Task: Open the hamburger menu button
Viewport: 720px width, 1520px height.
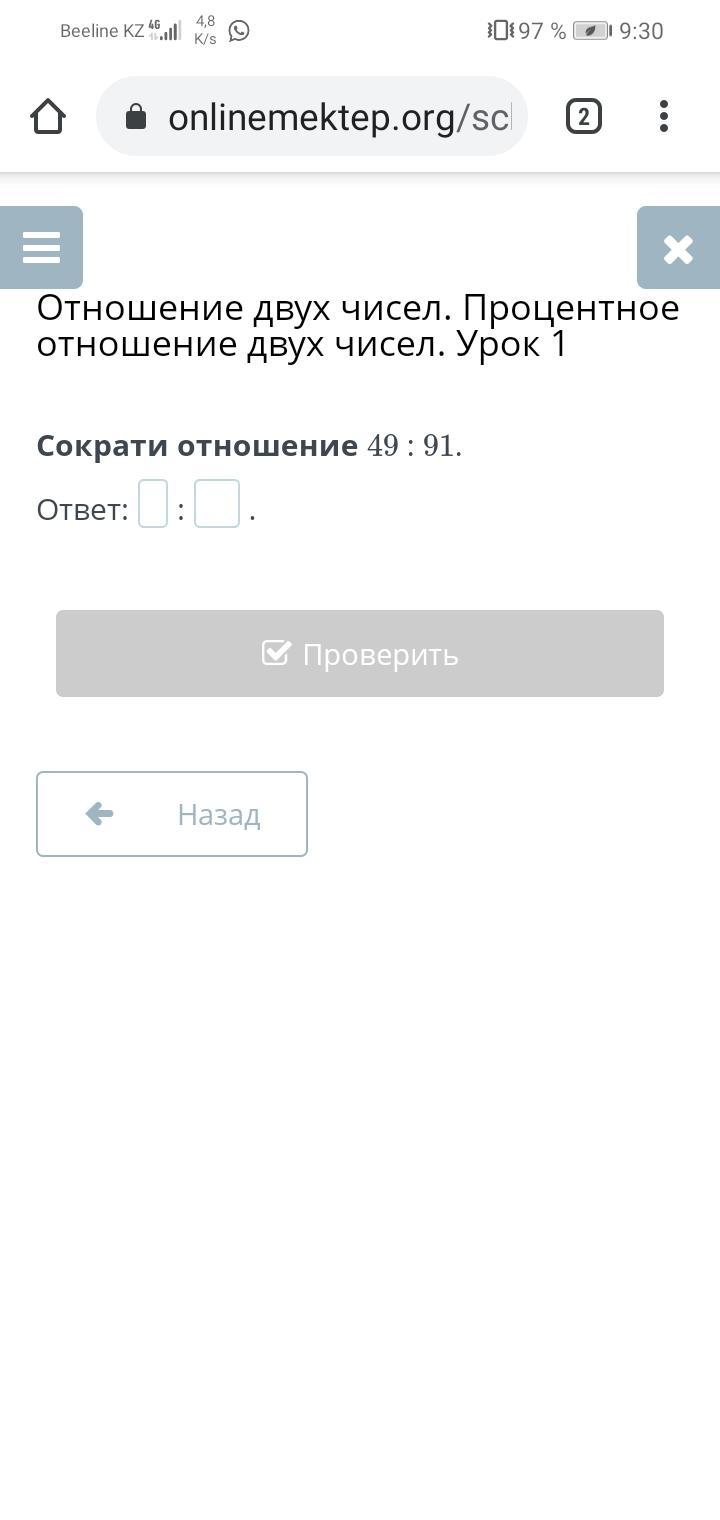Action: click(x=41, y=247)
